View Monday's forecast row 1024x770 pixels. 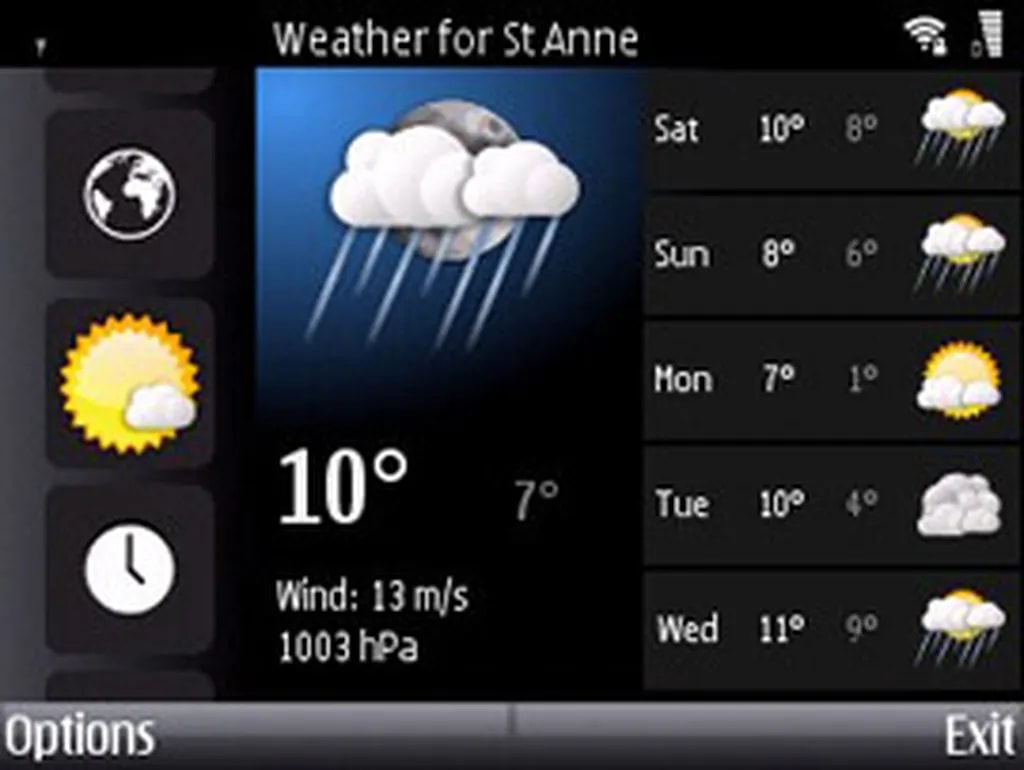(x=830, y=380)
